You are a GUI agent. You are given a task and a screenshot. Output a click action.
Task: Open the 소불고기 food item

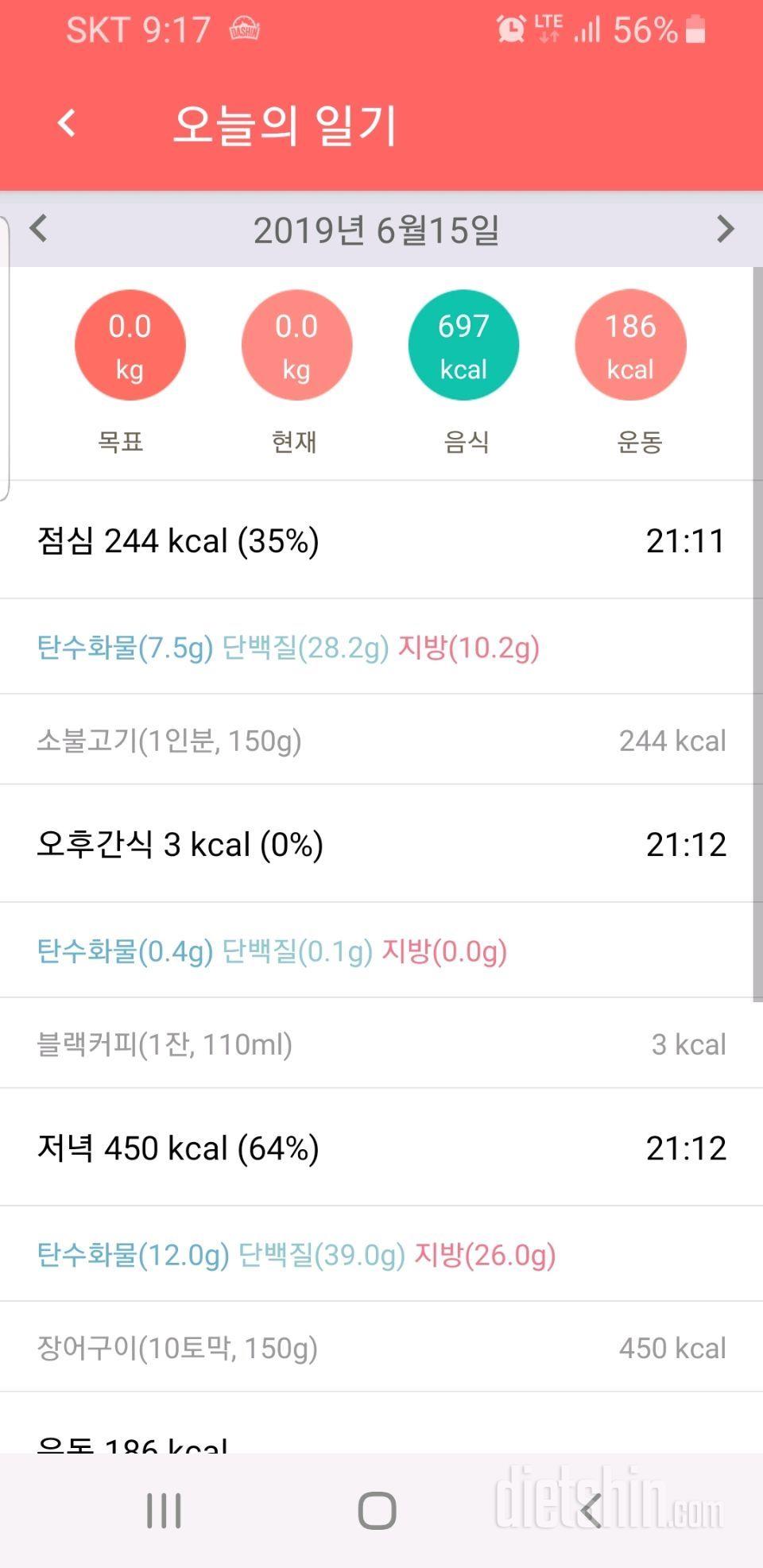[380, 740]
